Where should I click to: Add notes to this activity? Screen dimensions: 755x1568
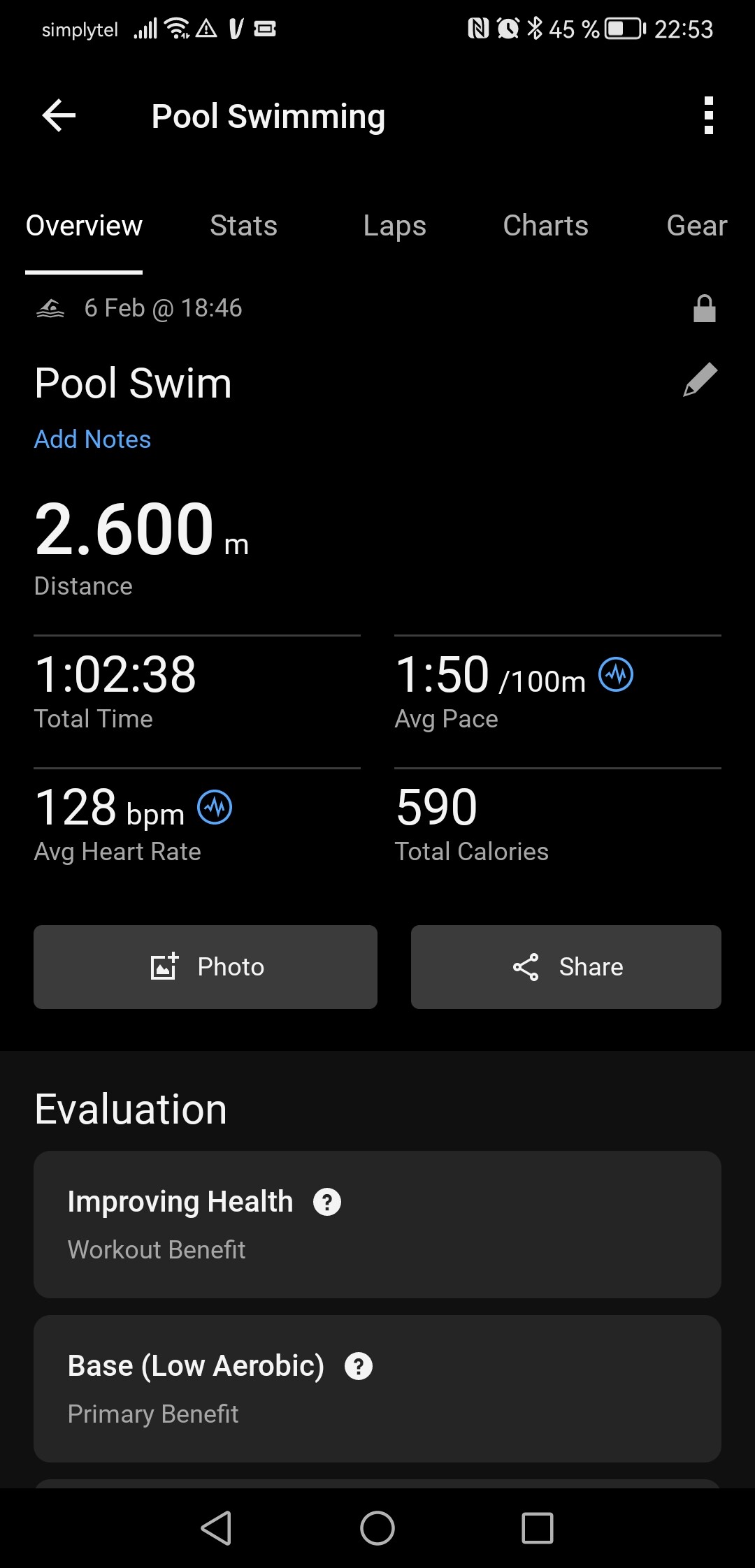(x=92, y=440)
